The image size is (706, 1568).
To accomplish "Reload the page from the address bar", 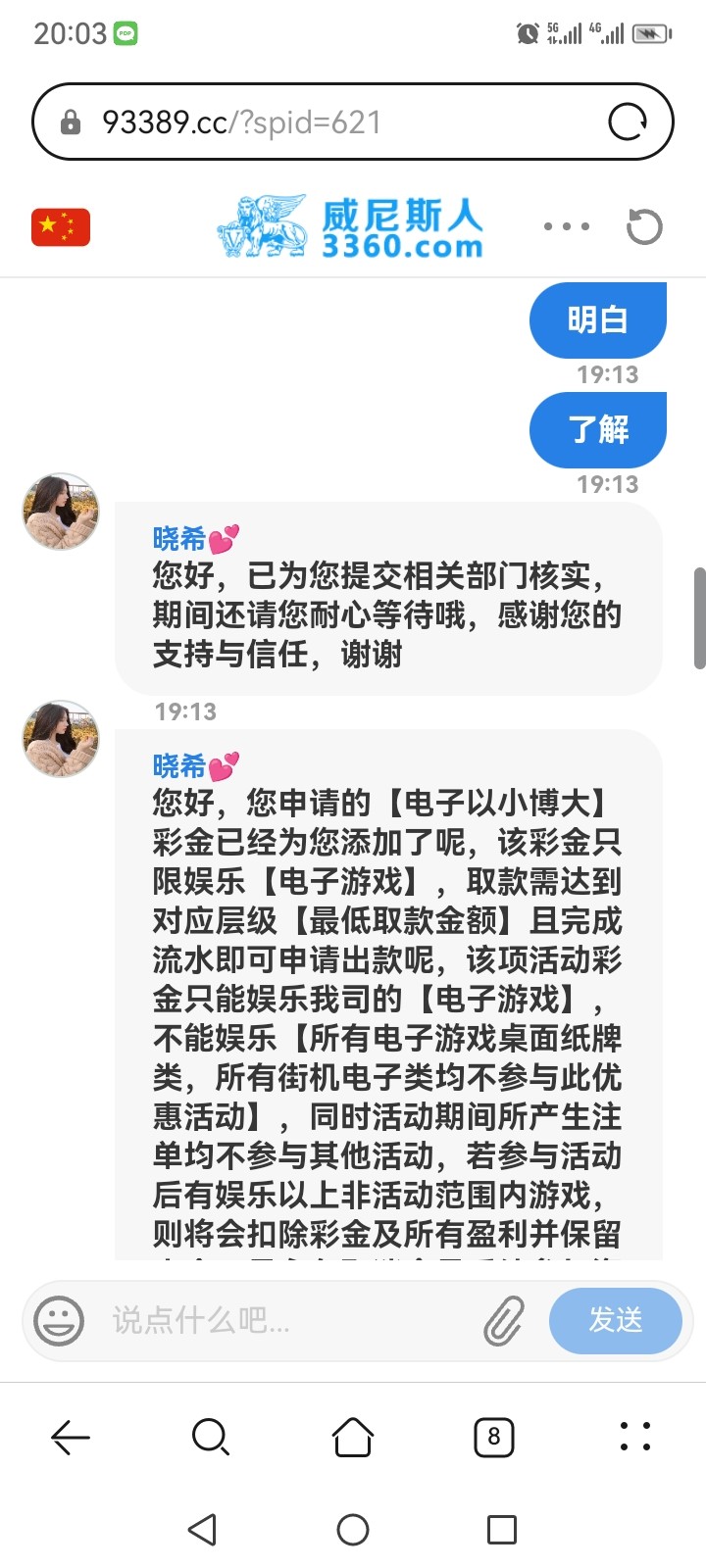I will tap(628, 122).
